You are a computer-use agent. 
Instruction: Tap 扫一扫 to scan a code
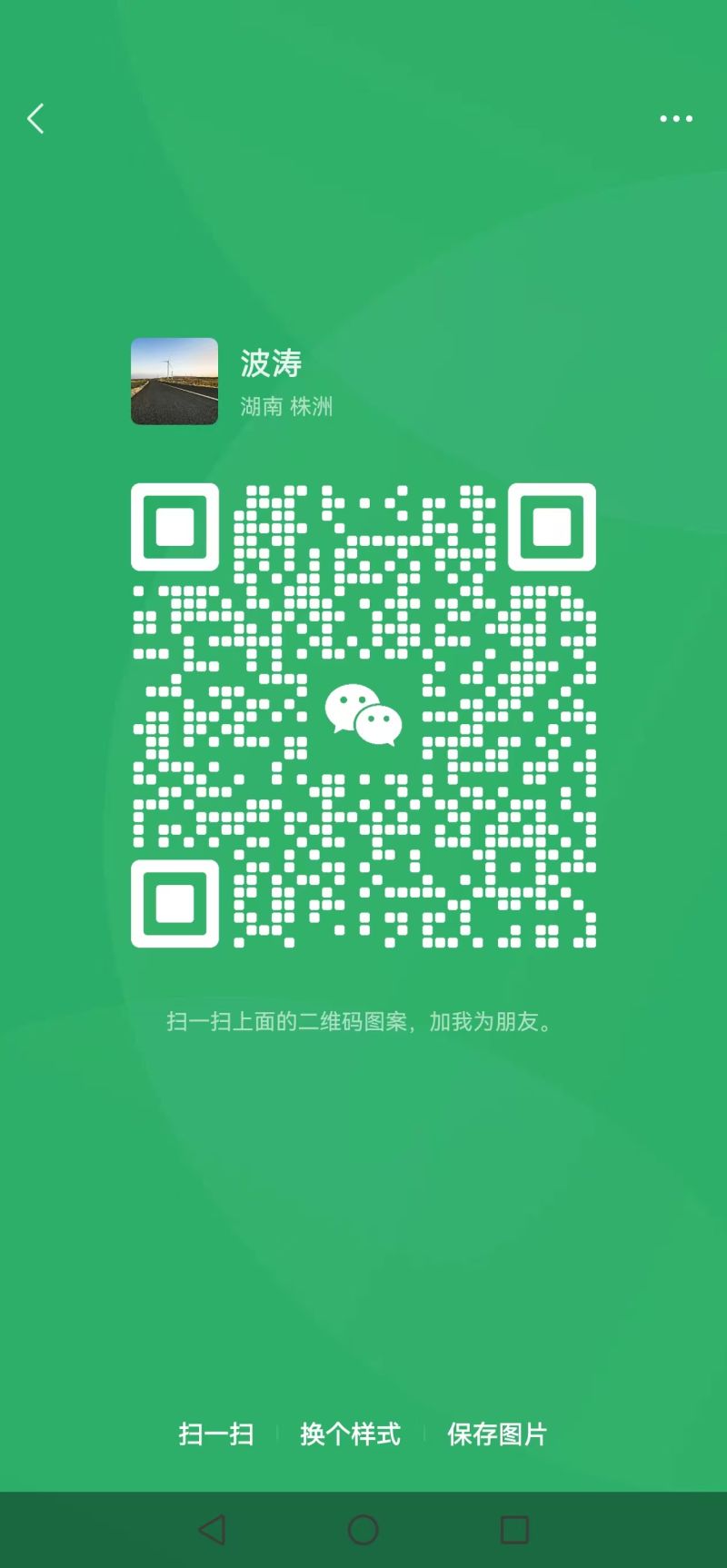[x=216, y=1434]
